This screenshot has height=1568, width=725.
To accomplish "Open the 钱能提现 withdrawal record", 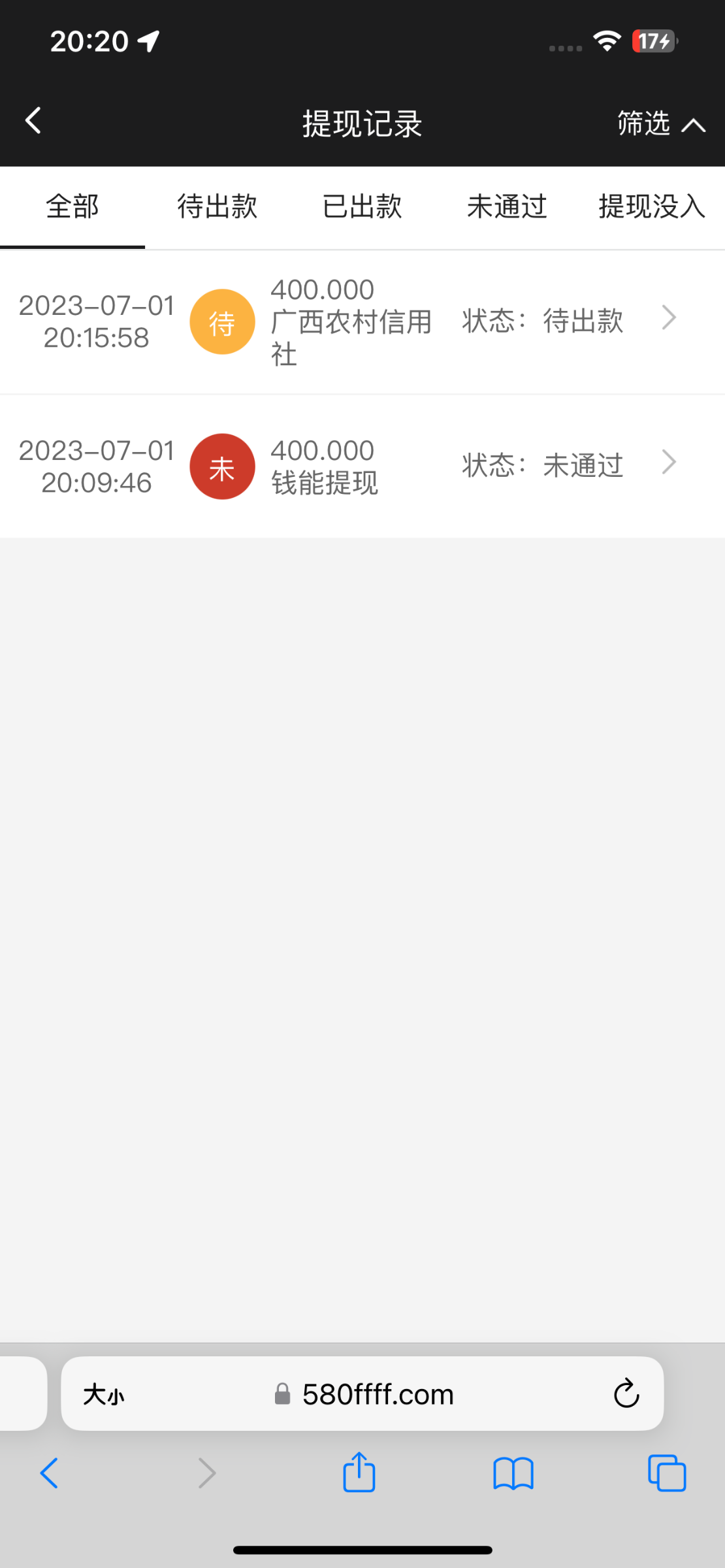I will coord(362,466).
